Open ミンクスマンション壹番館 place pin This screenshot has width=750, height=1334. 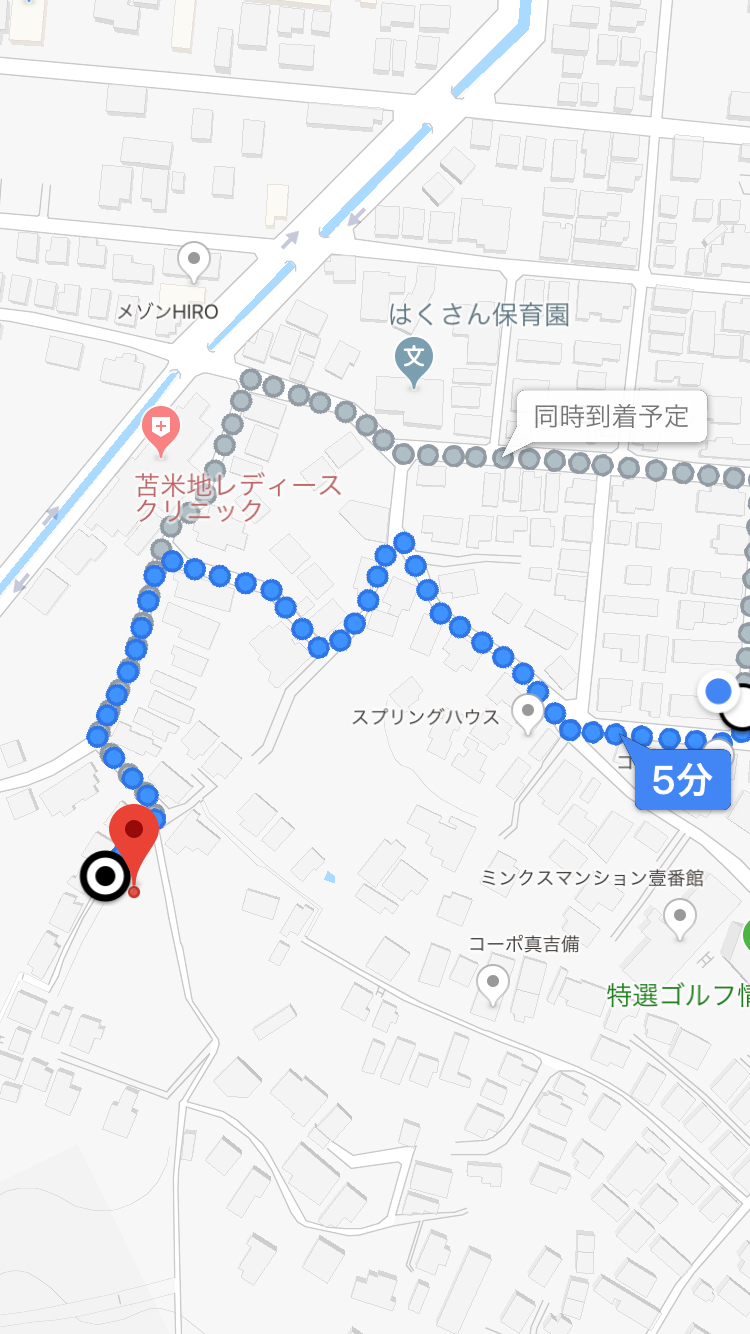click(680, 918)
